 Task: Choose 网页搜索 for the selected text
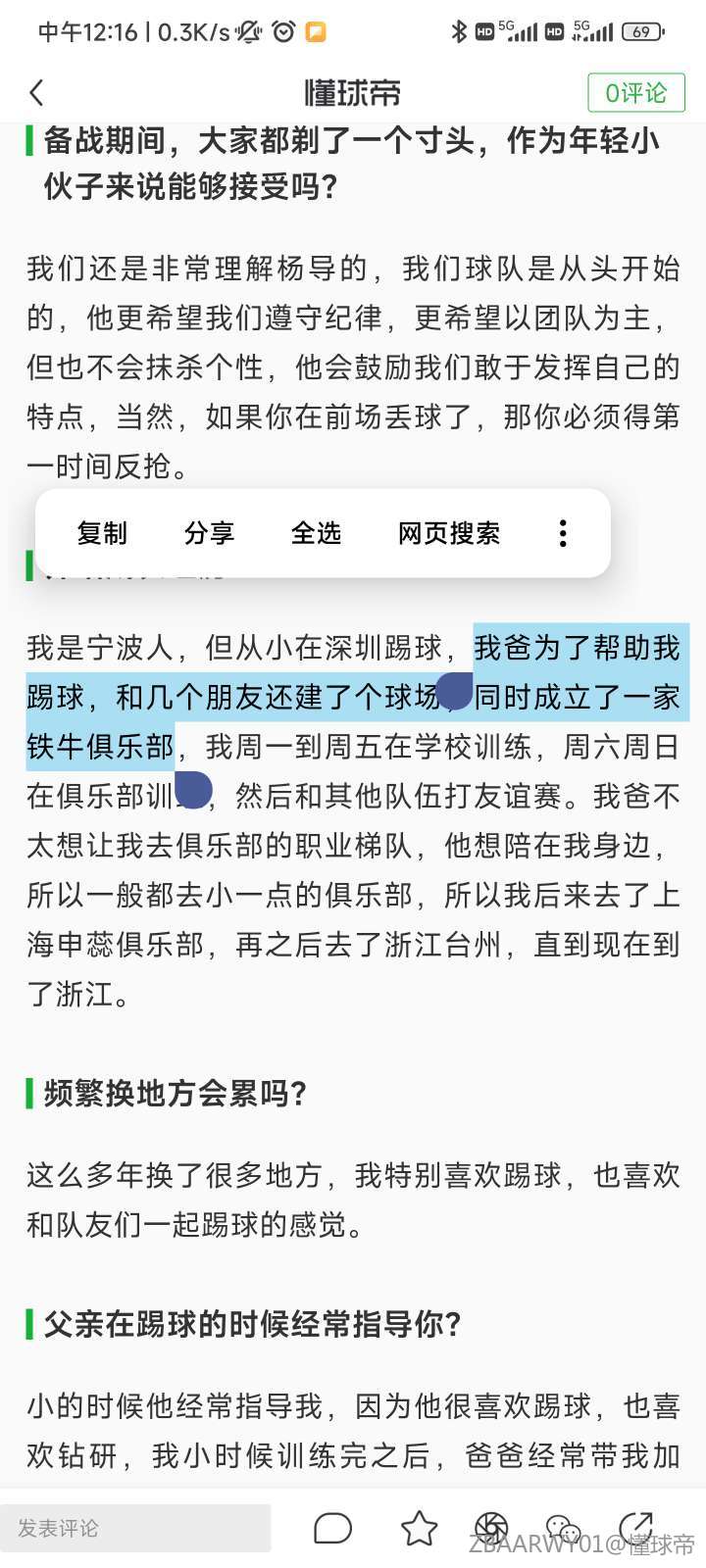448,533
